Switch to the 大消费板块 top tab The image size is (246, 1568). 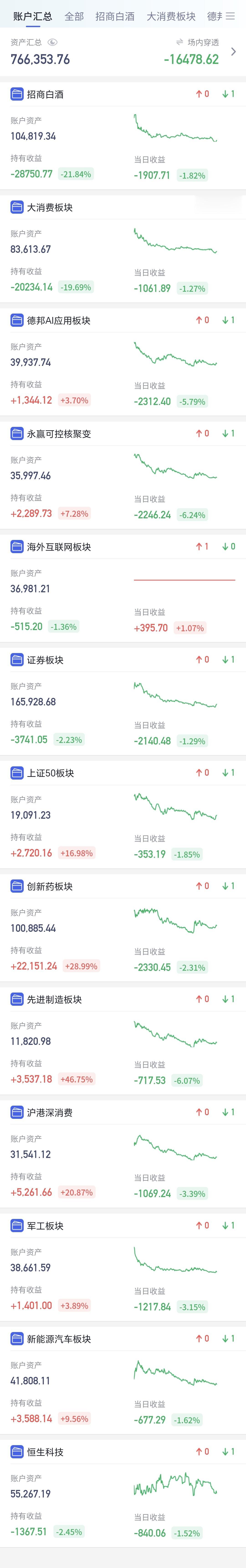[171, 16]
